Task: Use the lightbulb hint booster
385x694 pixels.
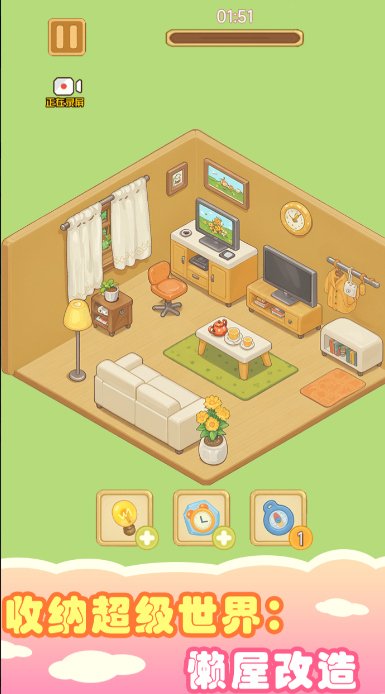Action: (125, 517)
